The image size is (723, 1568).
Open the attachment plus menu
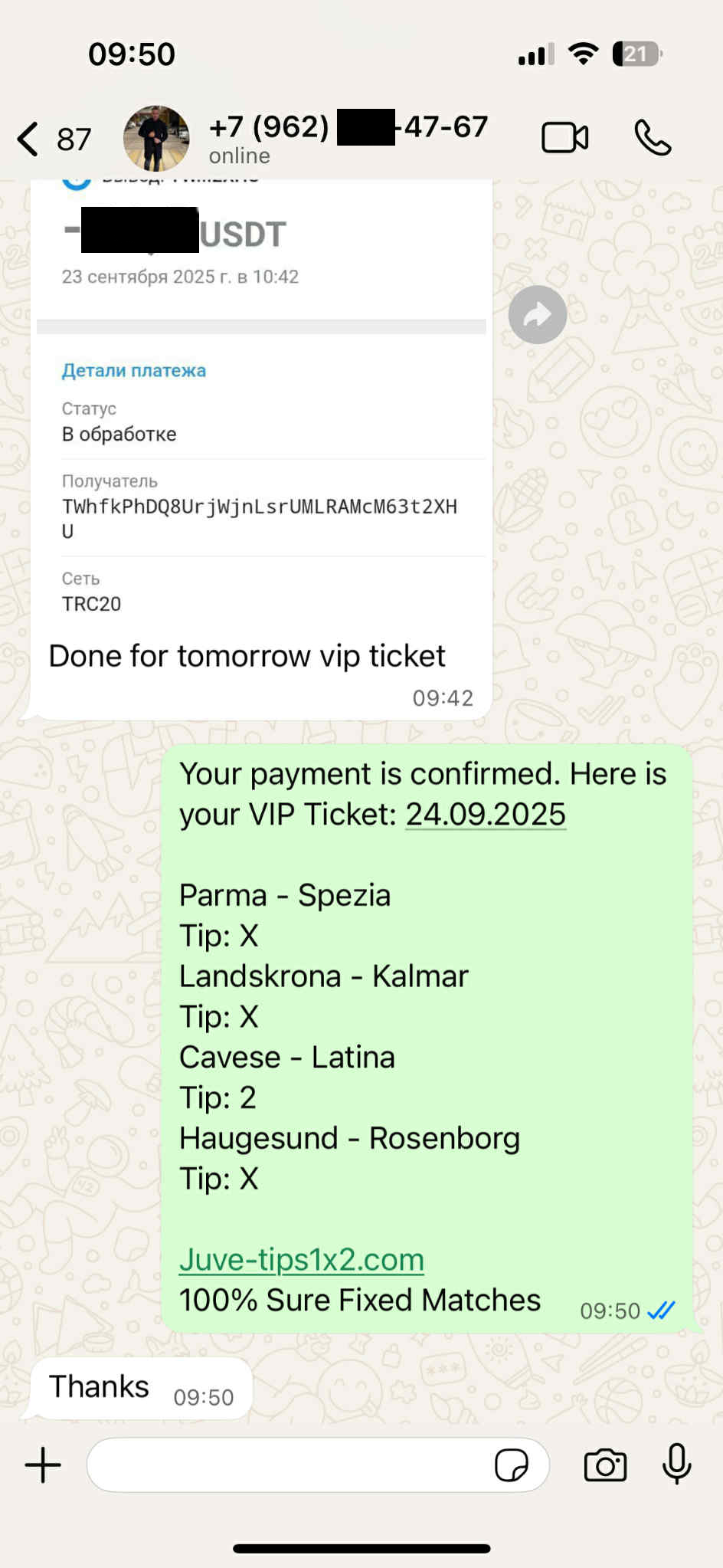coord(43,1465)
